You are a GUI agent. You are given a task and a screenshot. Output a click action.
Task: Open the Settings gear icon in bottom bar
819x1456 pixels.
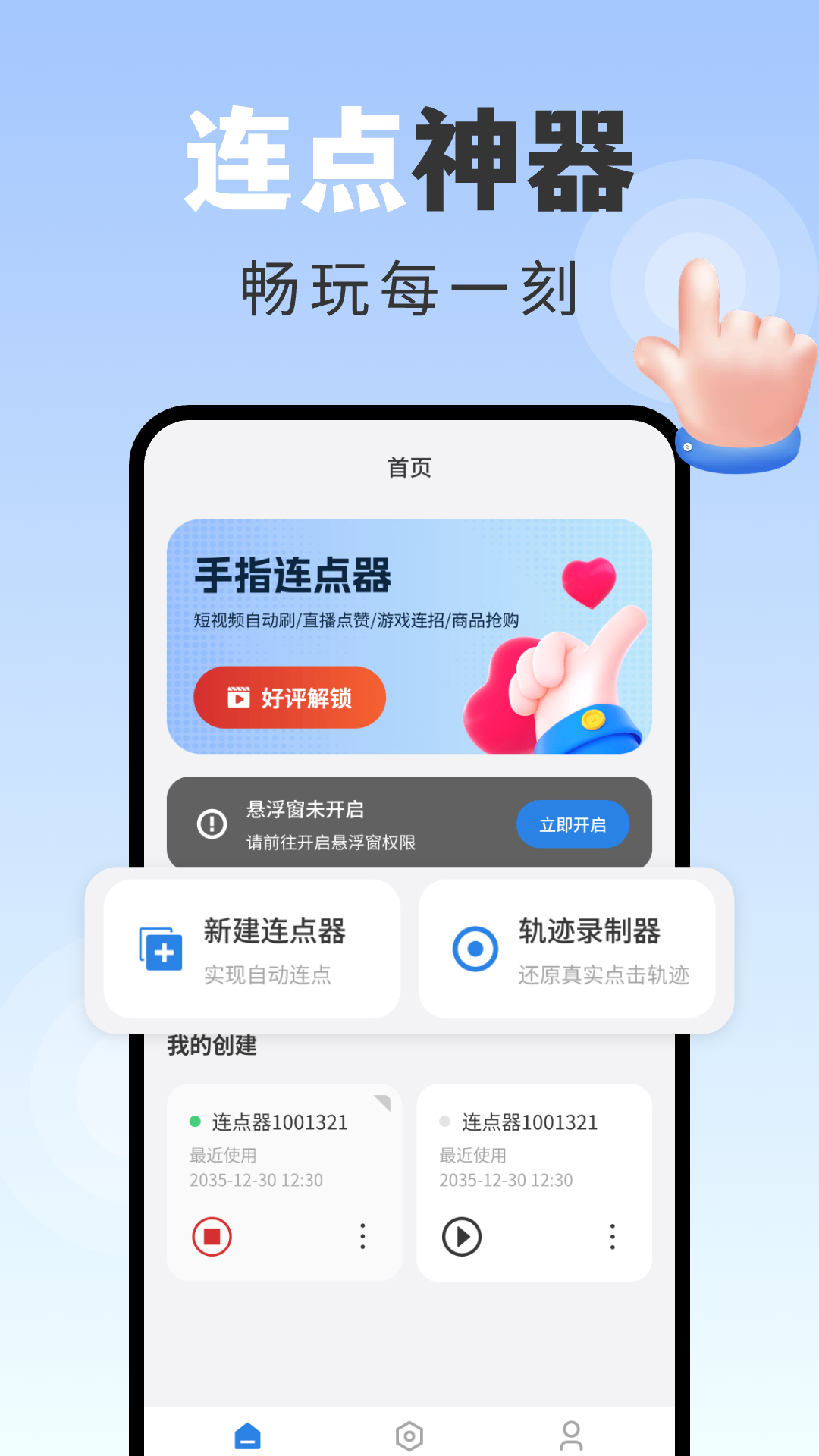409,1436
